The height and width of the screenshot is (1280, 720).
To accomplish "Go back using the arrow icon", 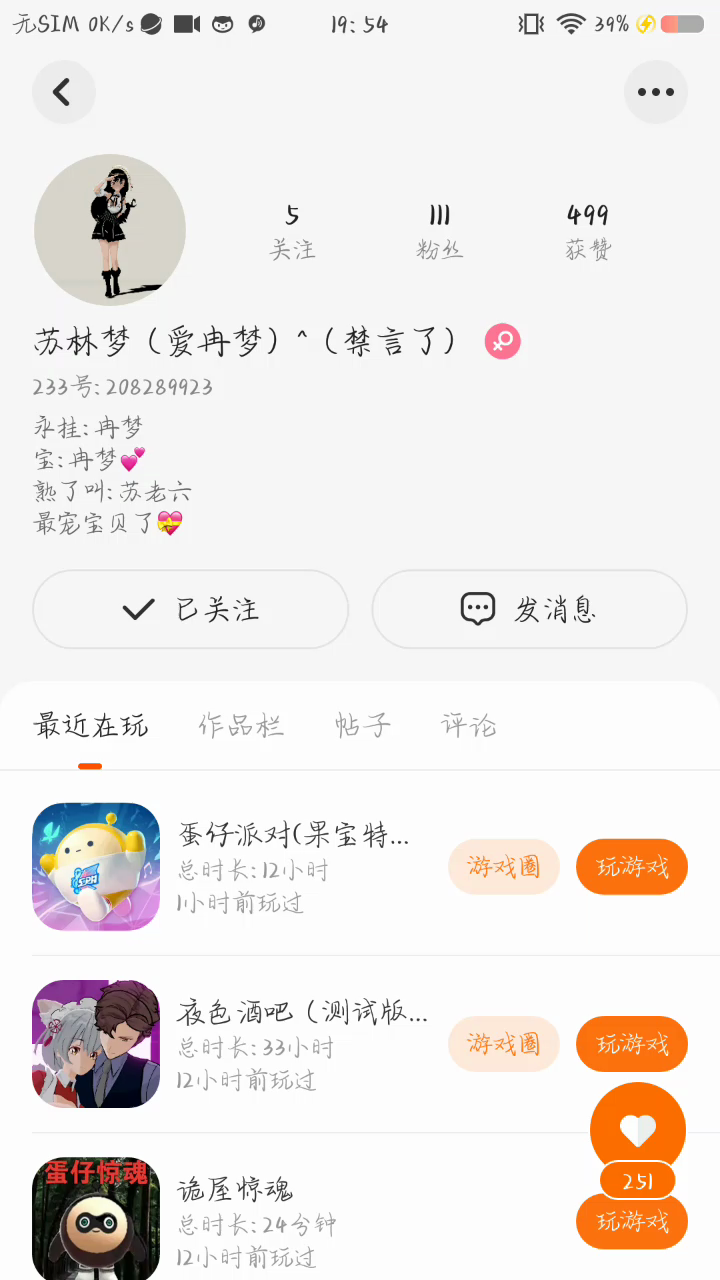I will click(x=63, y=92).
